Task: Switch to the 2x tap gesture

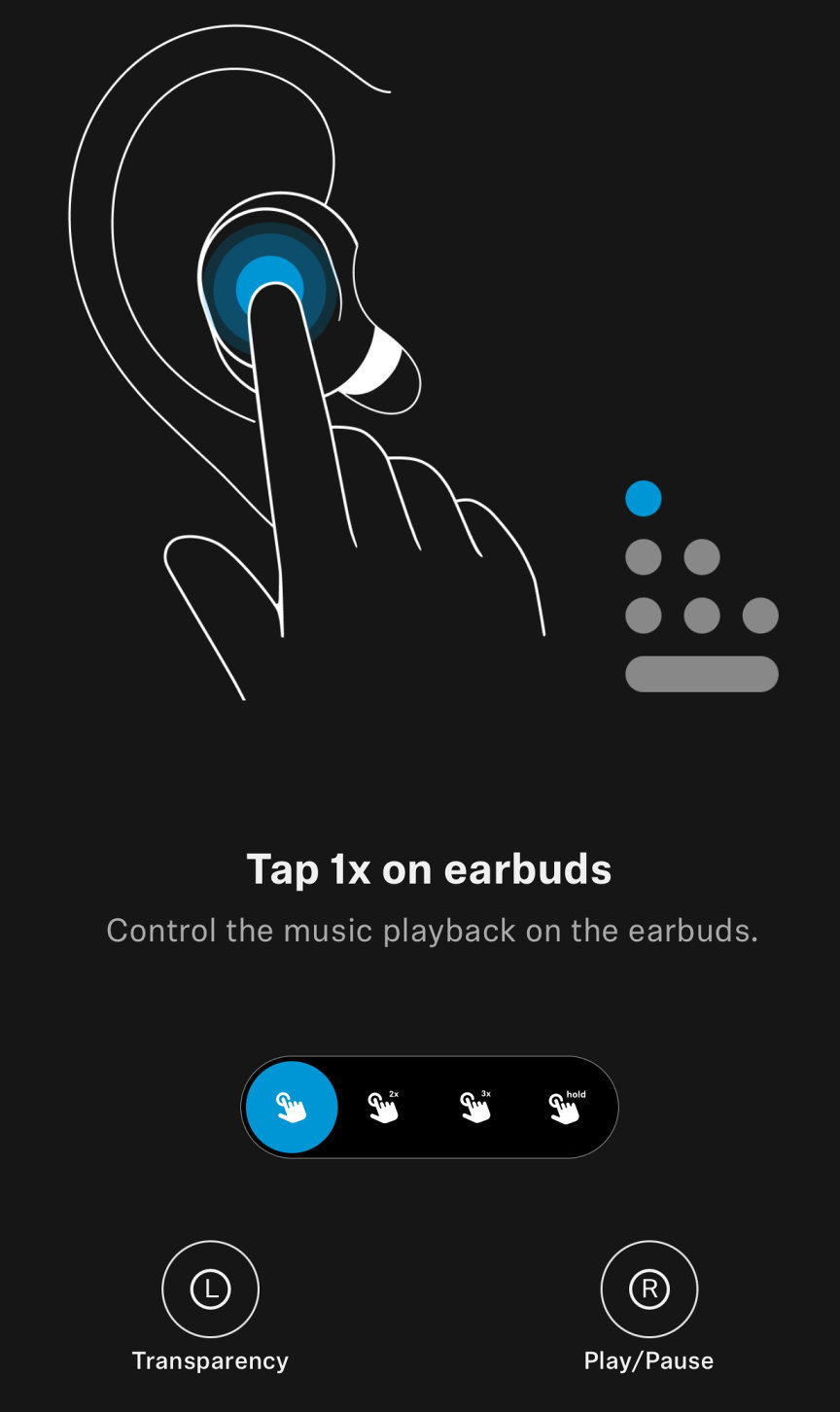Action: click(383, 1107)
